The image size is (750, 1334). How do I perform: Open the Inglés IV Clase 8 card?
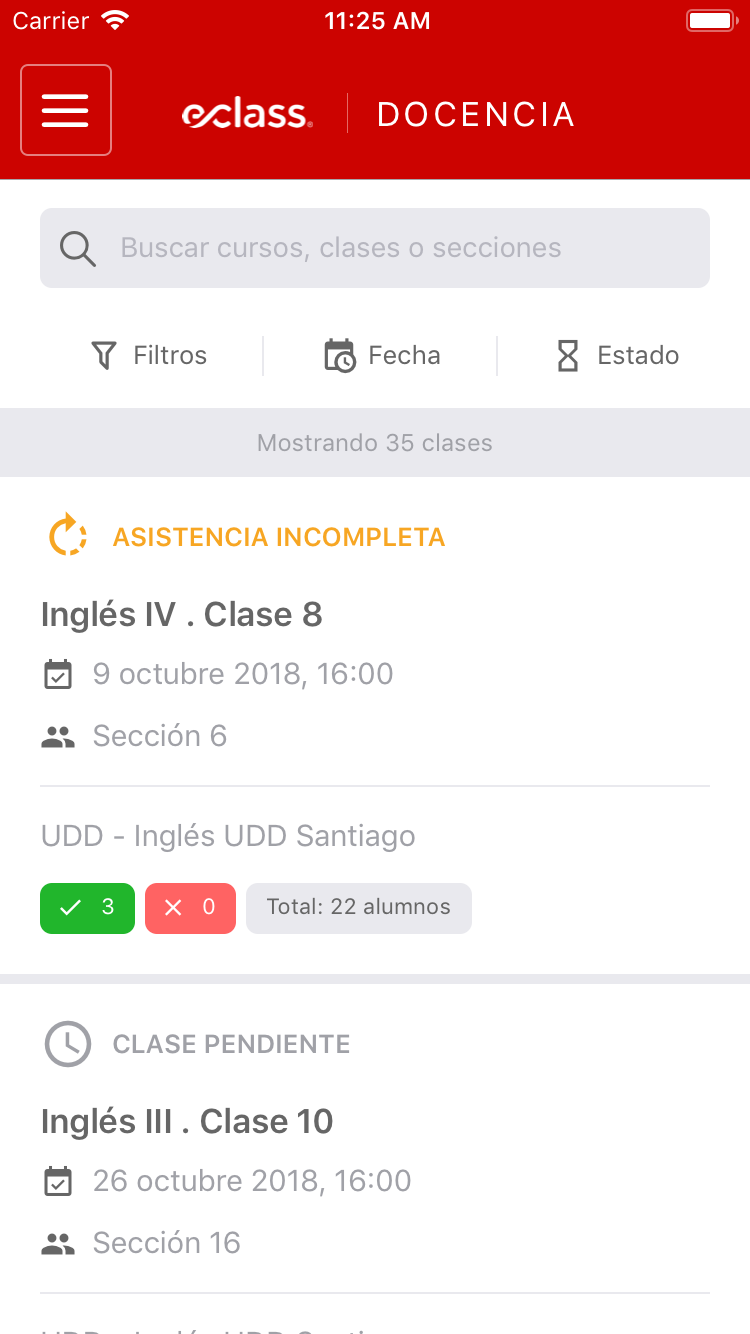pyautogui.click(x=182, y=615)
